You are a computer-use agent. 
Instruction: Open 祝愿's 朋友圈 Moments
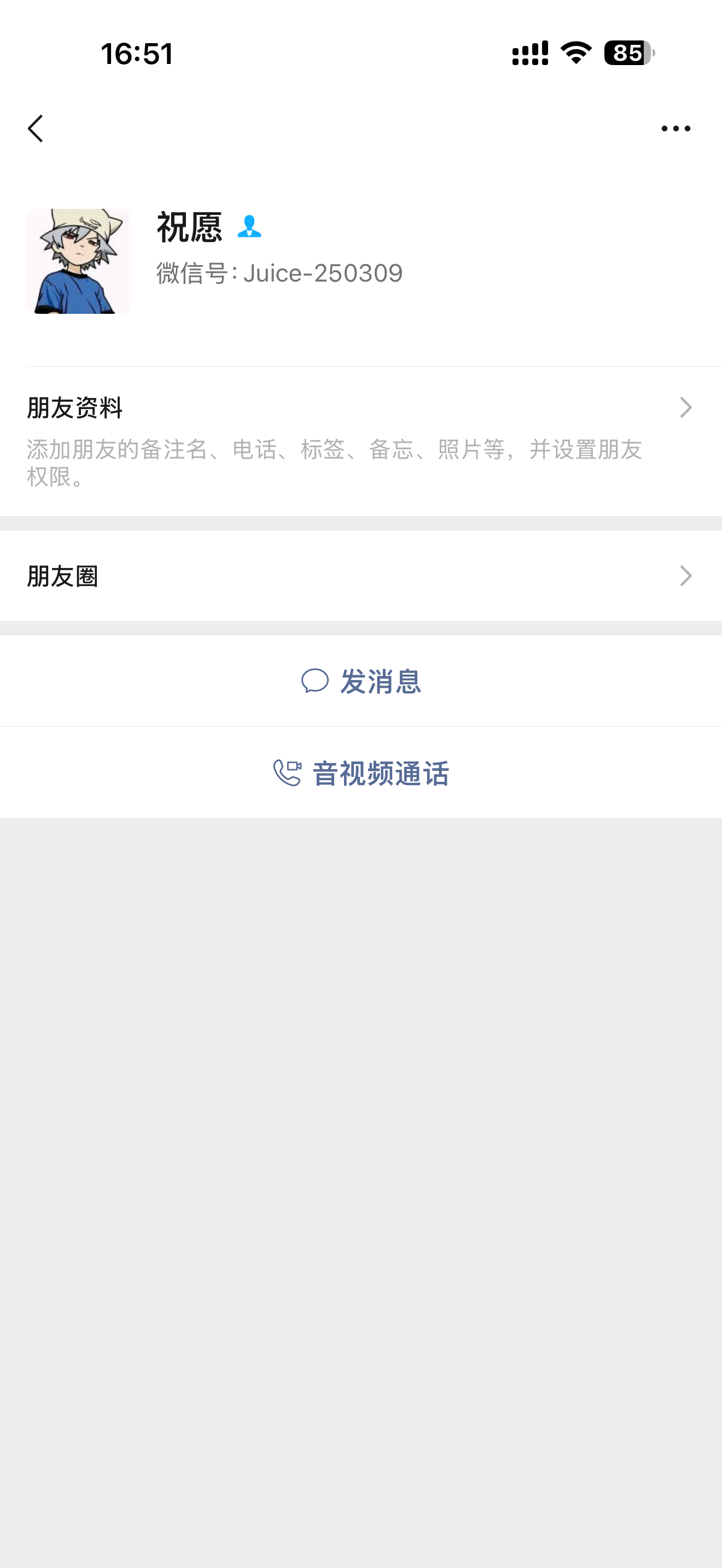tap(360, 576)
